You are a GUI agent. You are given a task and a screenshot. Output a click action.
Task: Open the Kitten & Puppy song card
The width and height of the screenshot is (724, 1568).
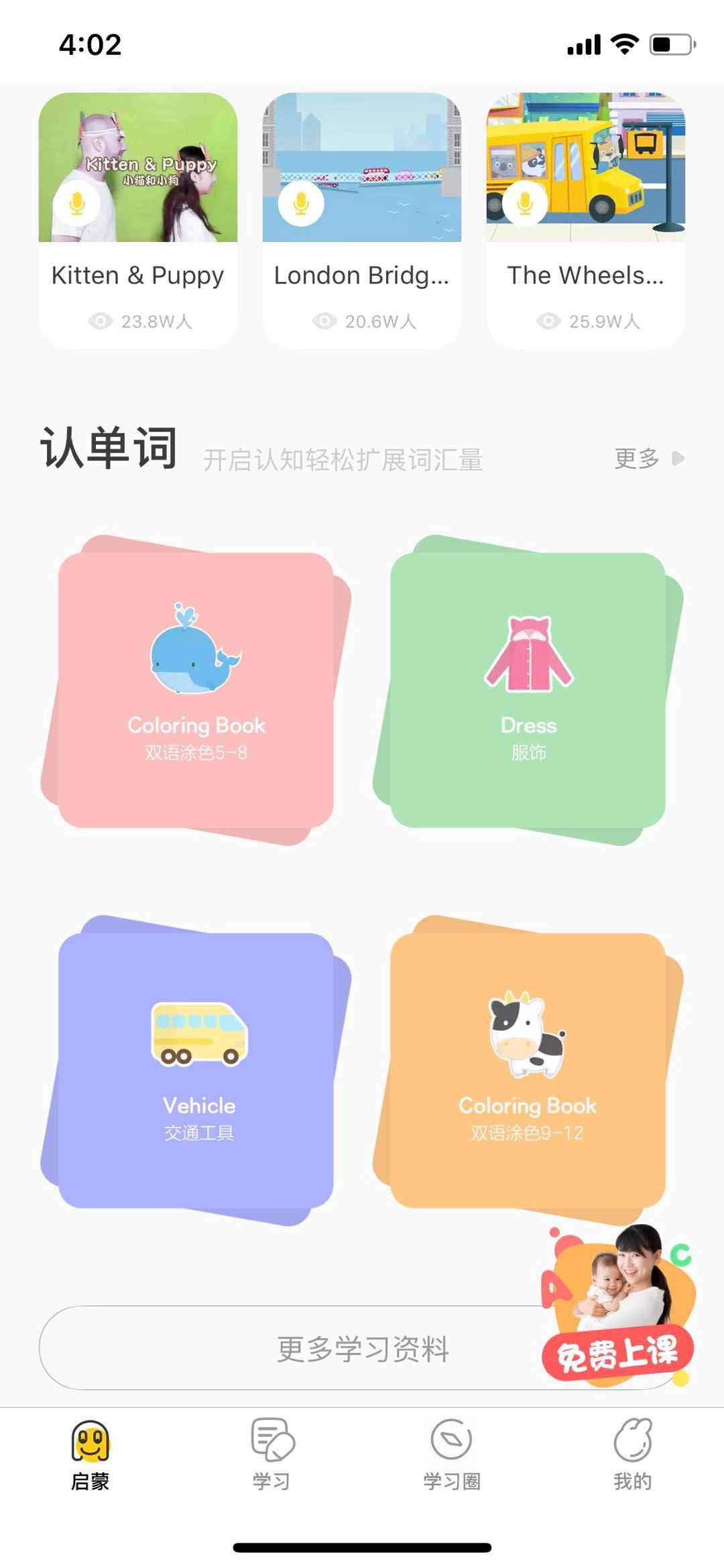[138, 220]
